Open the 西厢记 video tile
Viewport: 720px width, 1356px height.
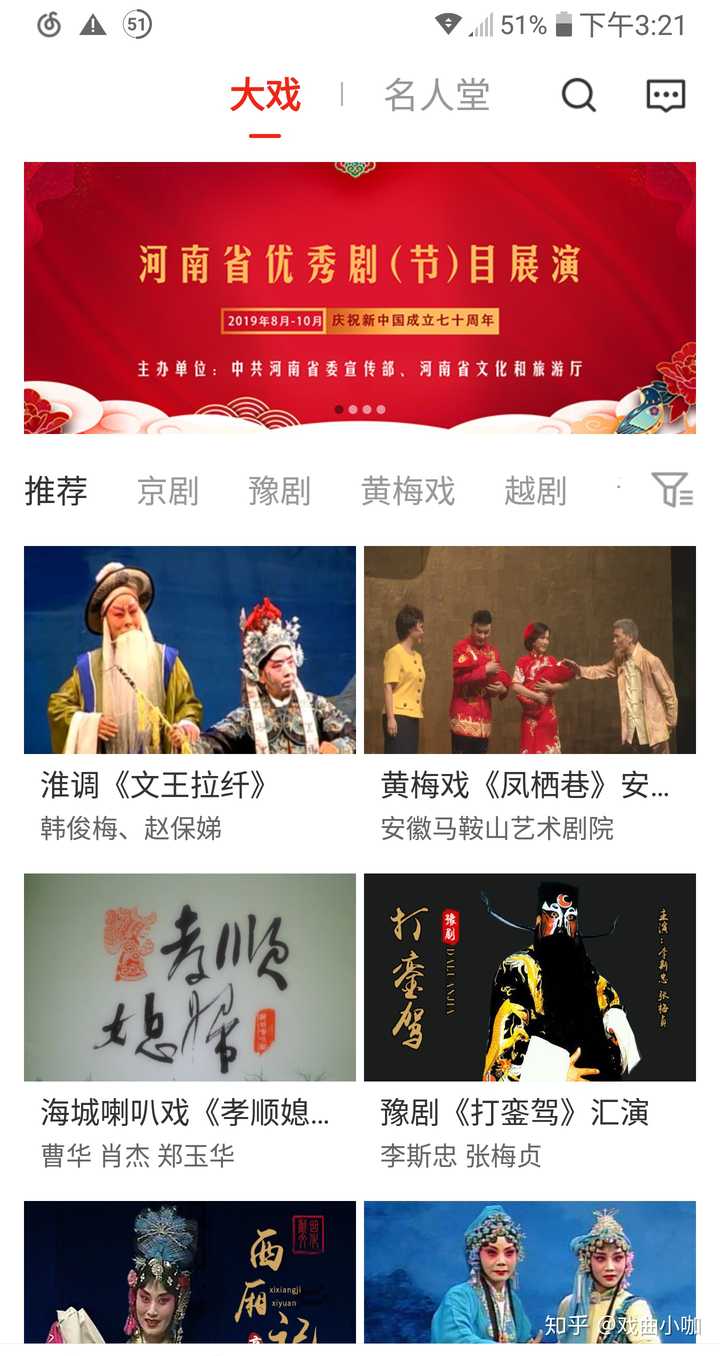(190, 1272)
